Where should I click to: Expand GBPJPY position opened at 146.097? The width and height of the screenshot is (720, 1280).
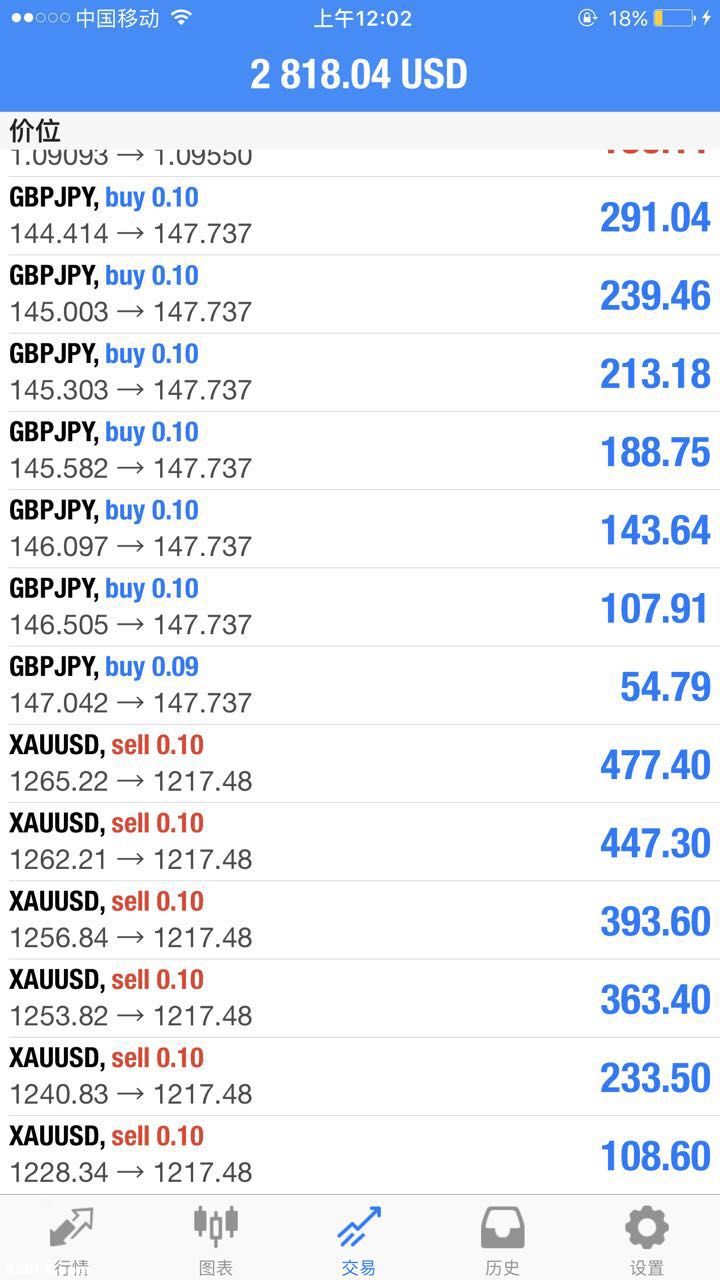coord(360,529)
